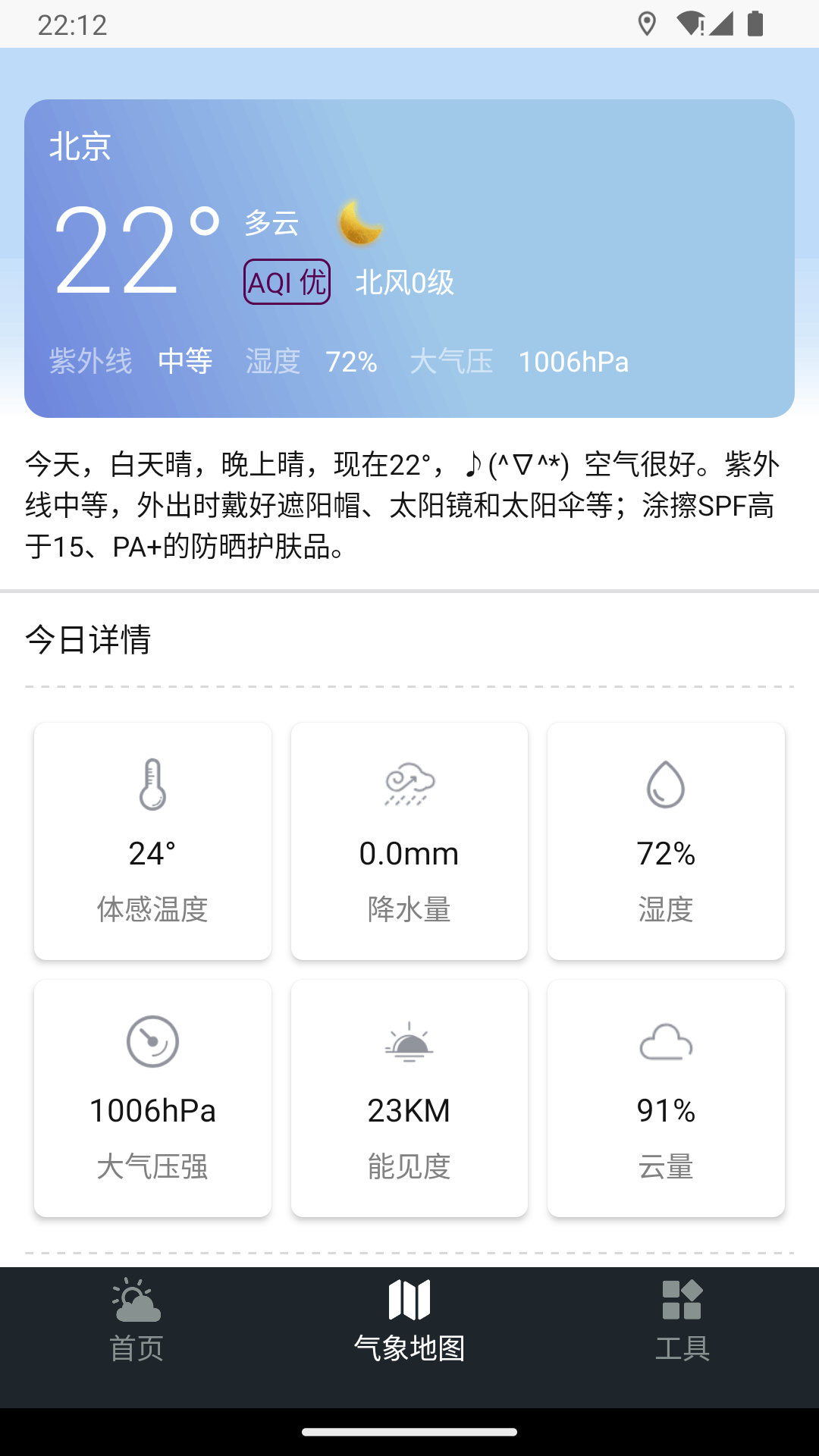Viewport: 819px width, 1456px height.
Task: Click the crescent moon weather icon
Action: click(362, 227)
